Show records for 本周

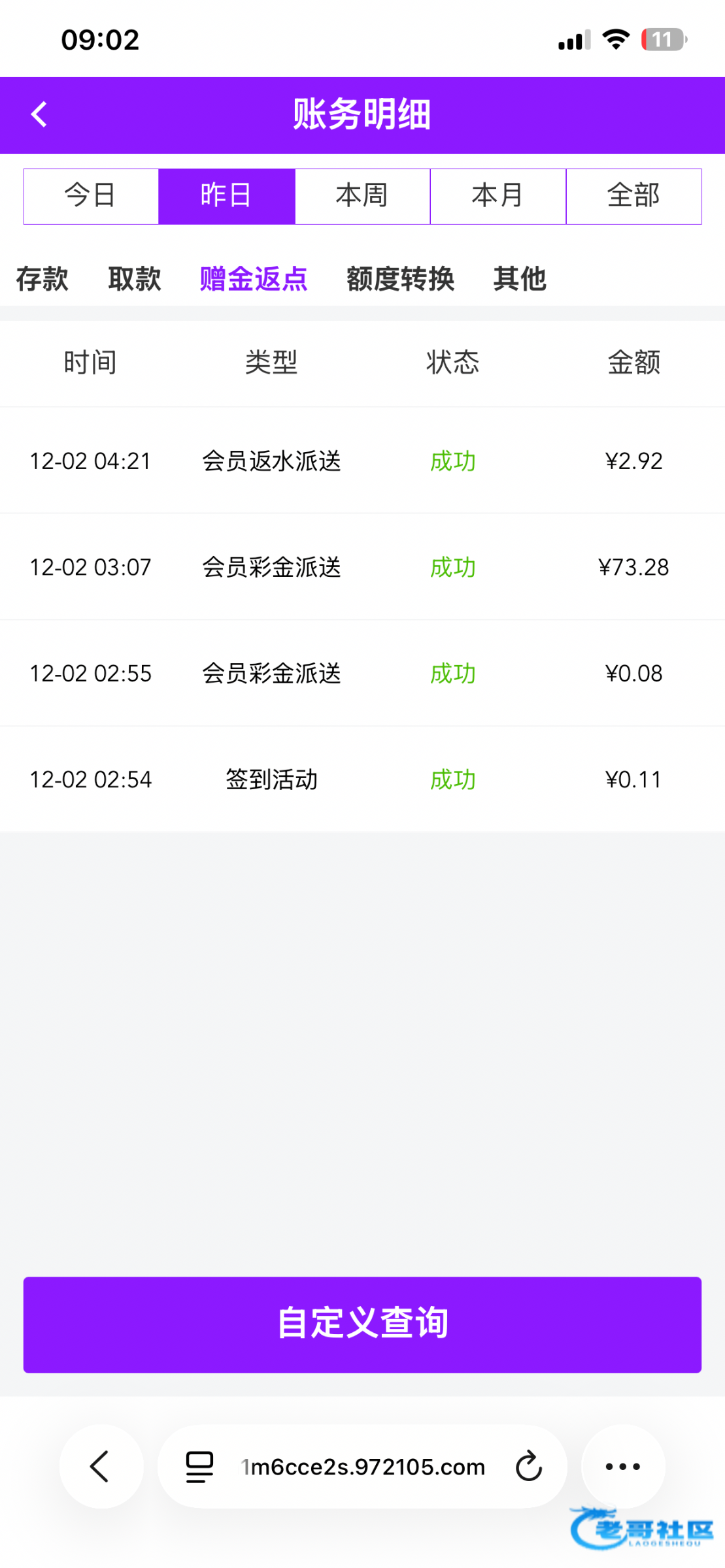[x=362, y=196]
